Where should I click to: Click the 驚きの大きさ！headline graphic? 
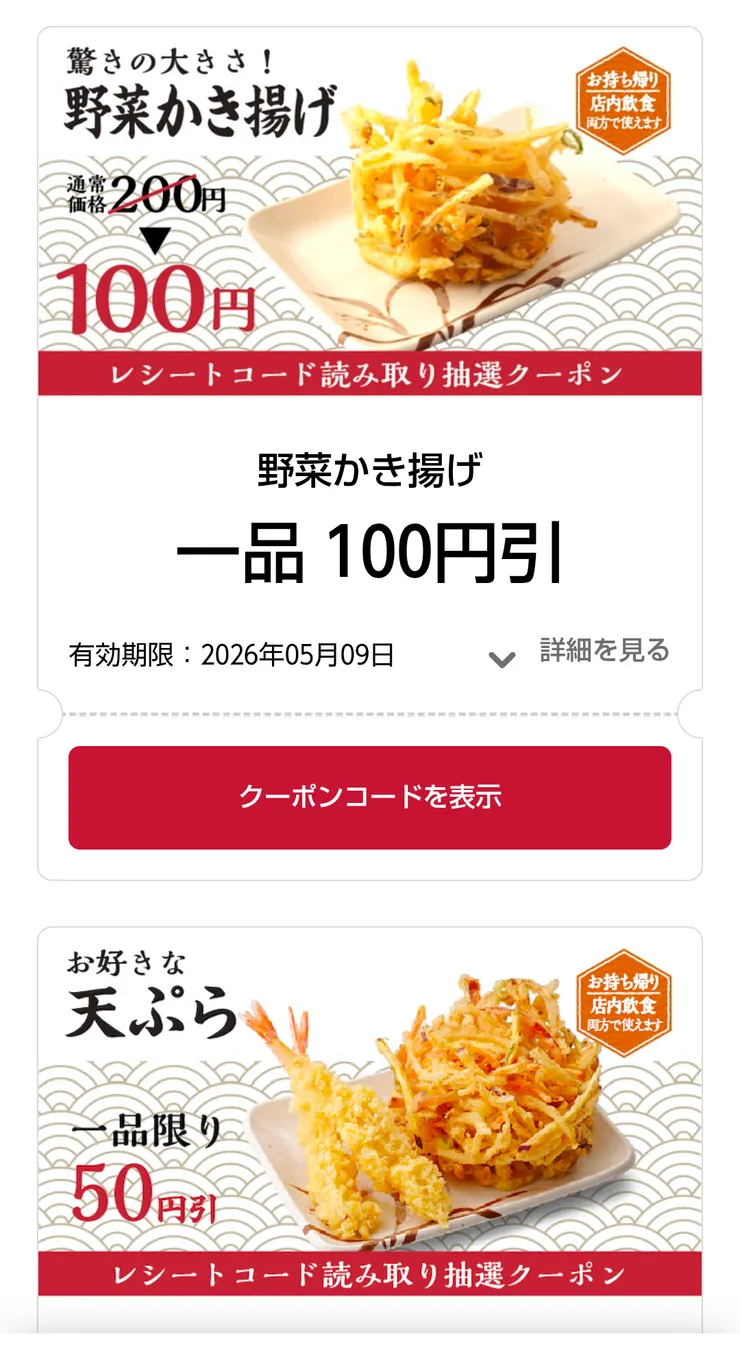pyautogui.click(x=172, y=62)
